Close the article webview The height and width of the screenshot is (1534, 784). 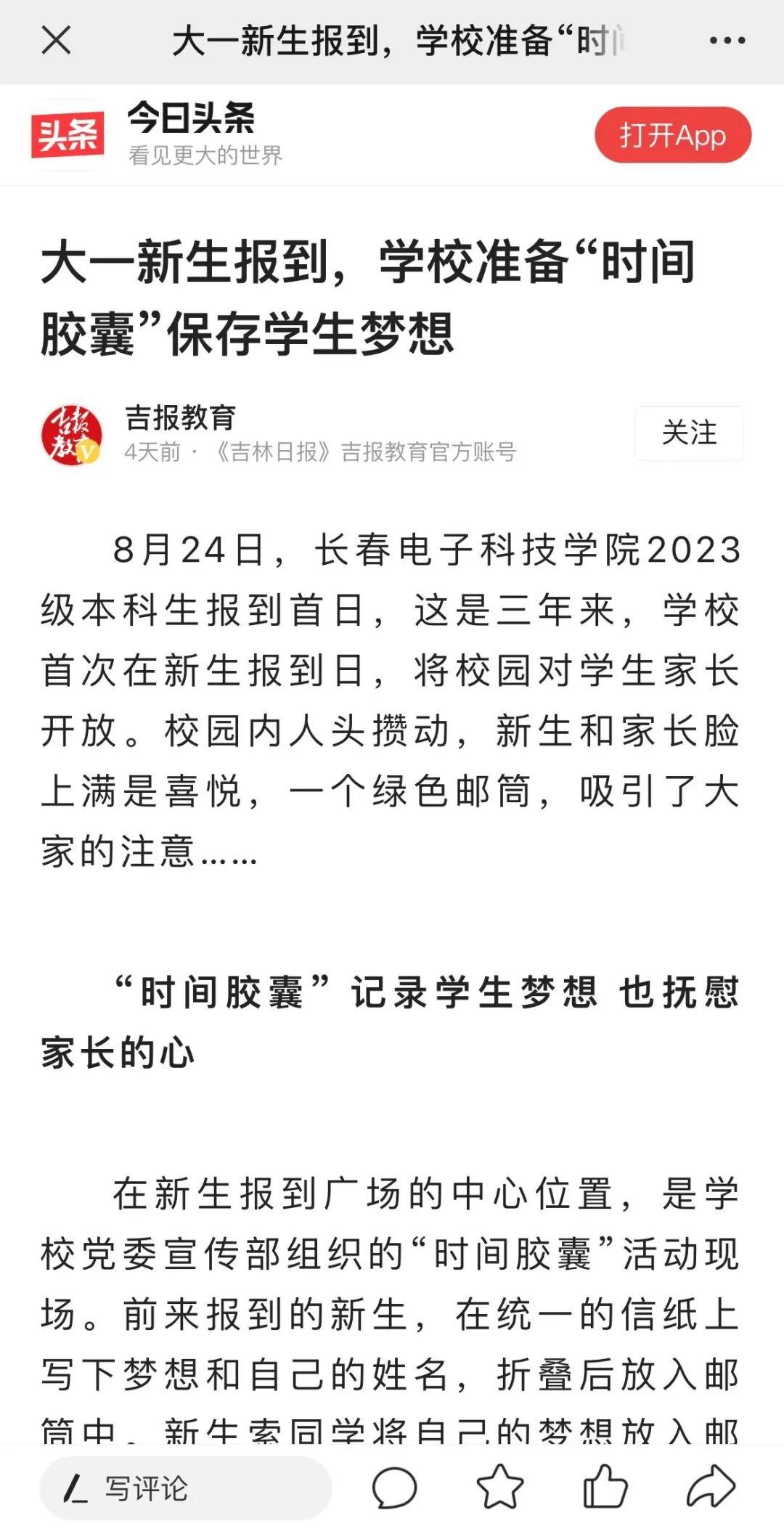click(56, 40)
